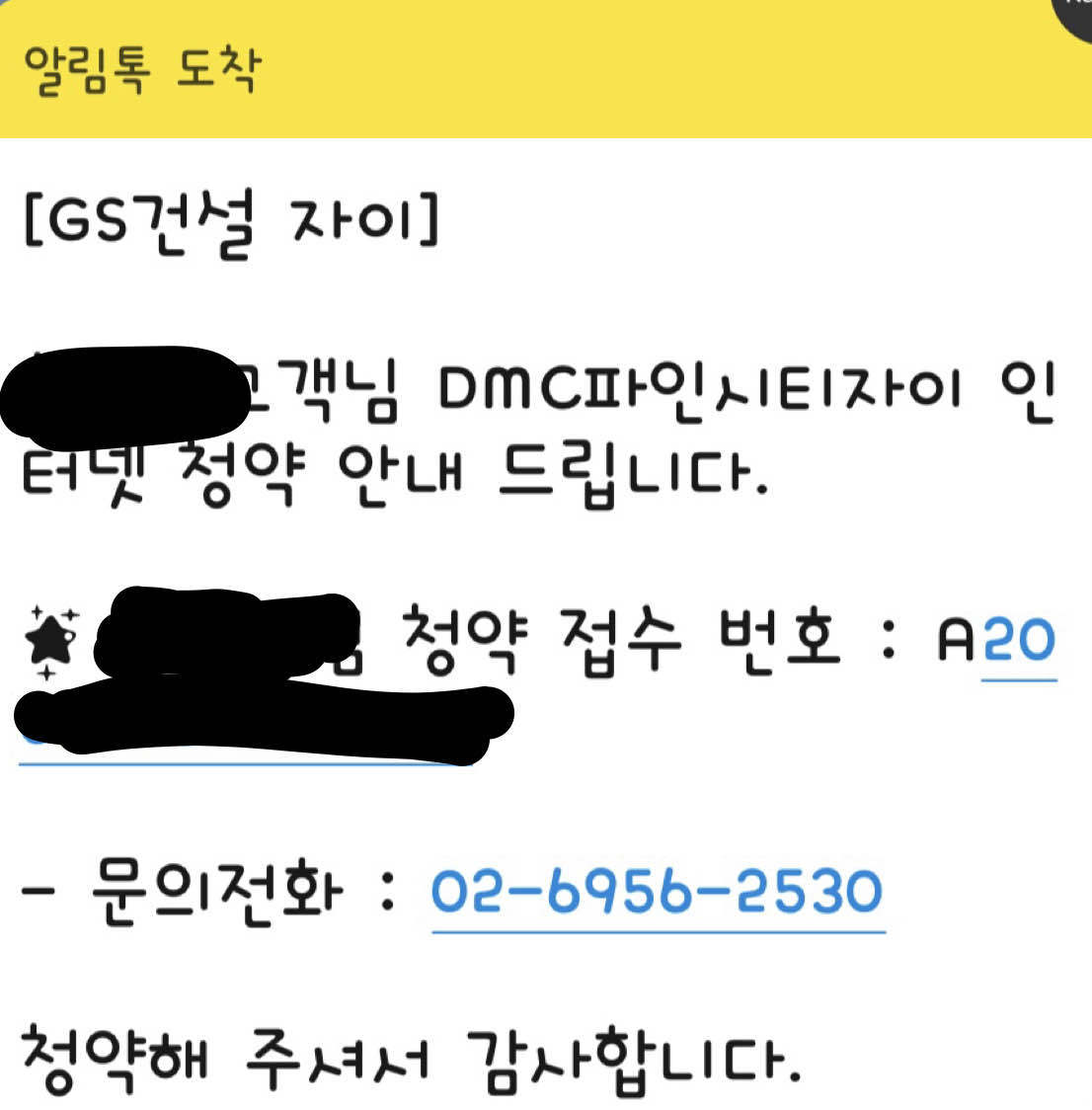Image resolution: width=1092 pixels, height=1110 pixels.
Task: Call the inquiry number 02-6956-2530
Action: point(657,892)
